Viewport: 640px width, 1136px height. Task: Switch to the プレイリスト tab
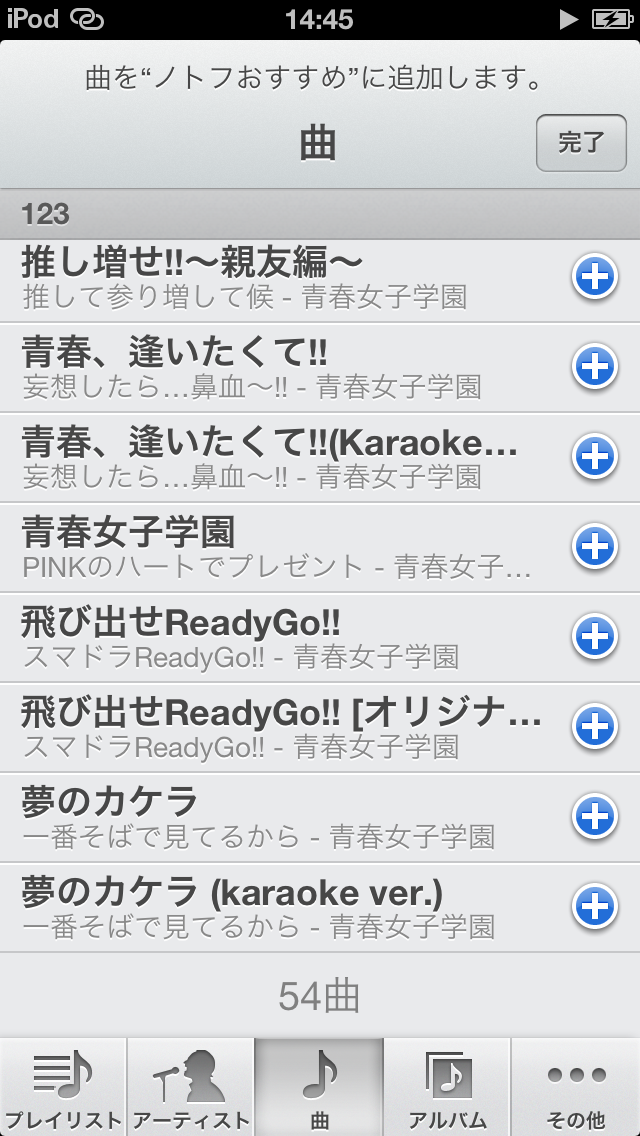point(63,1086)
